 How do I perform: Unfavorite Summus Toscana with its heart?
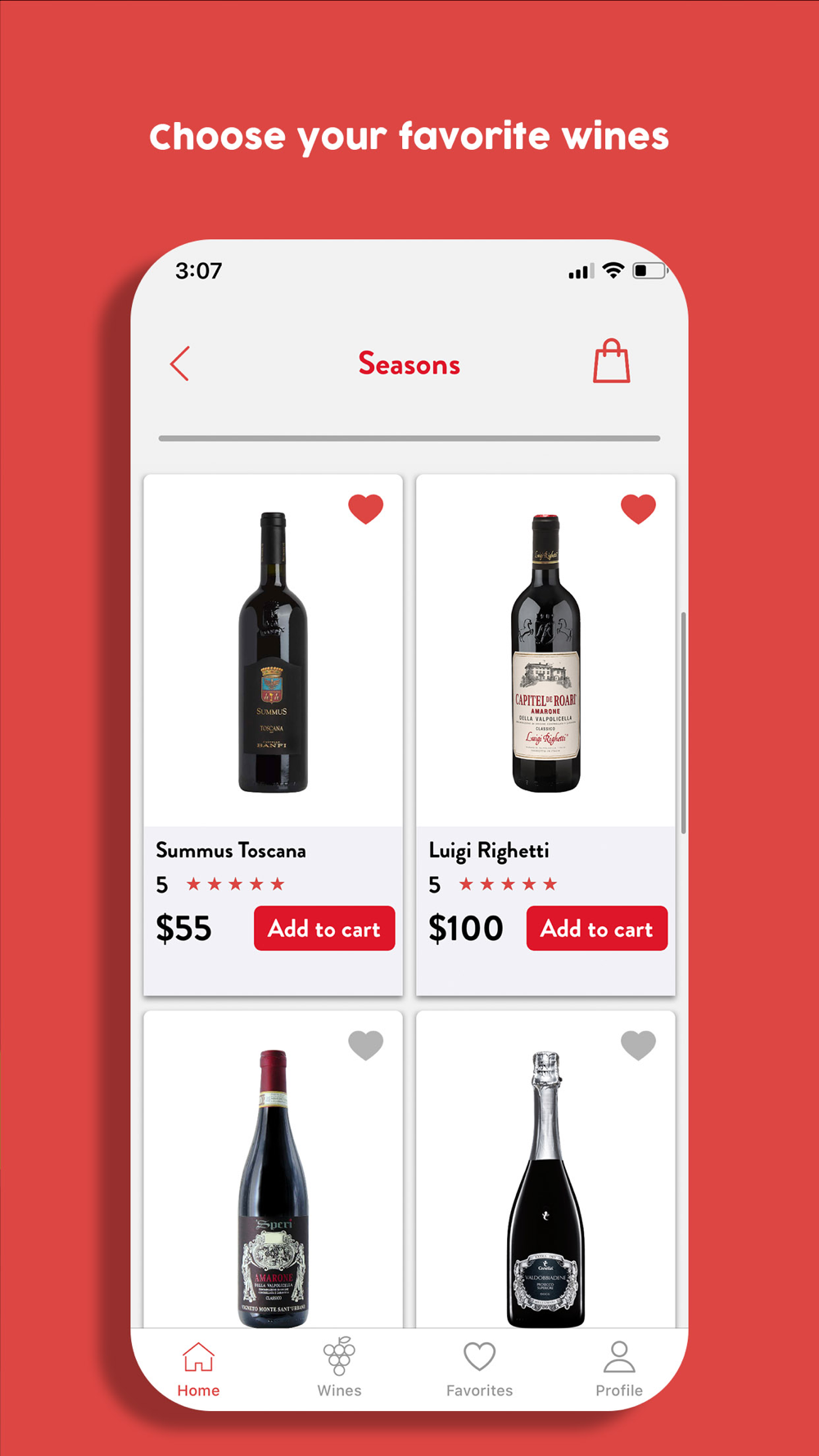(365, 509)
